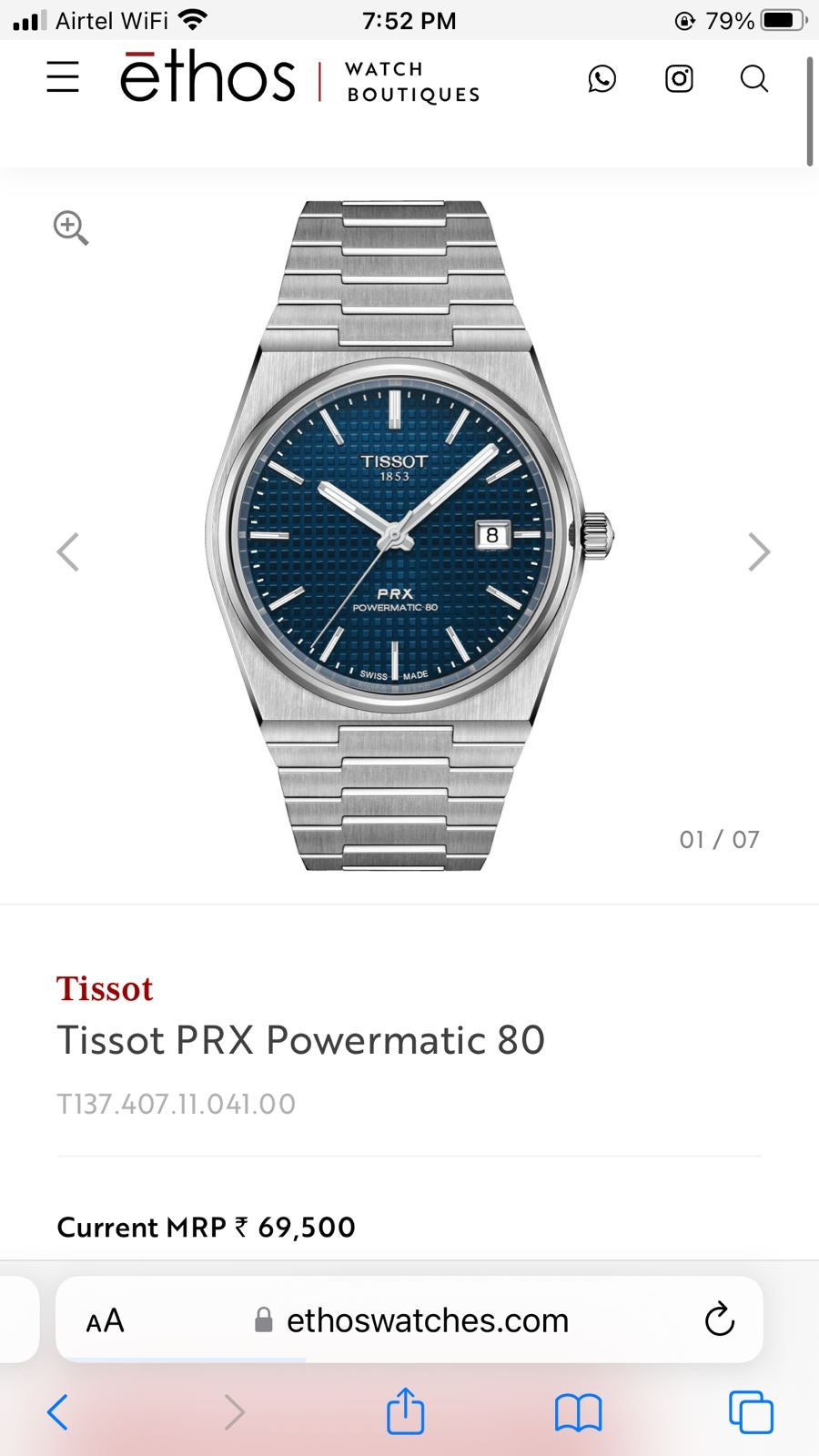Screen dimensions: 819x1456
Task: Open the Tissot PRX watch image
Action: [x=409, y=535]
